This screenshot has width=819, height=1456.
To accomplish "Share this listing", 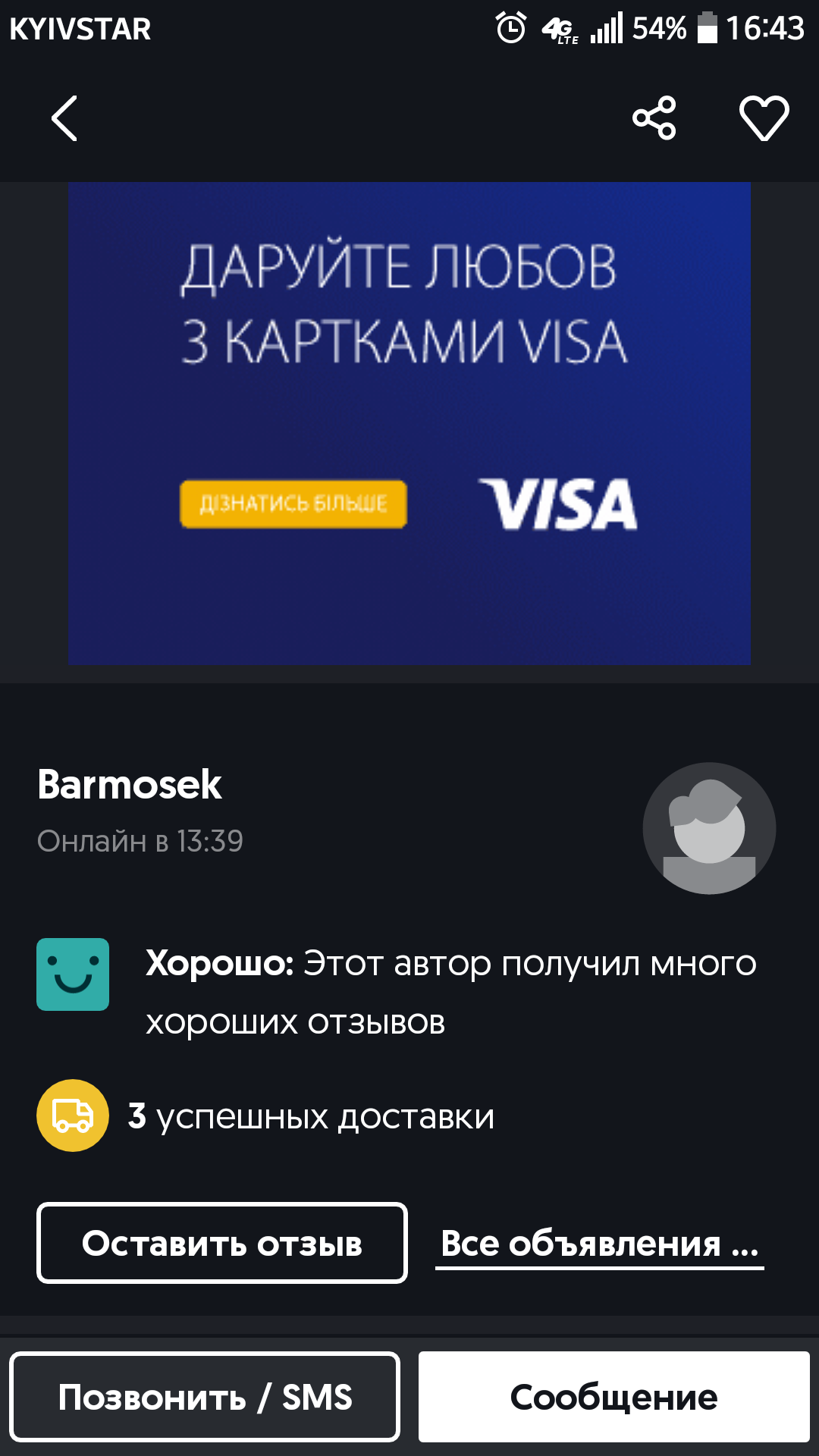I will click(654, 118).
